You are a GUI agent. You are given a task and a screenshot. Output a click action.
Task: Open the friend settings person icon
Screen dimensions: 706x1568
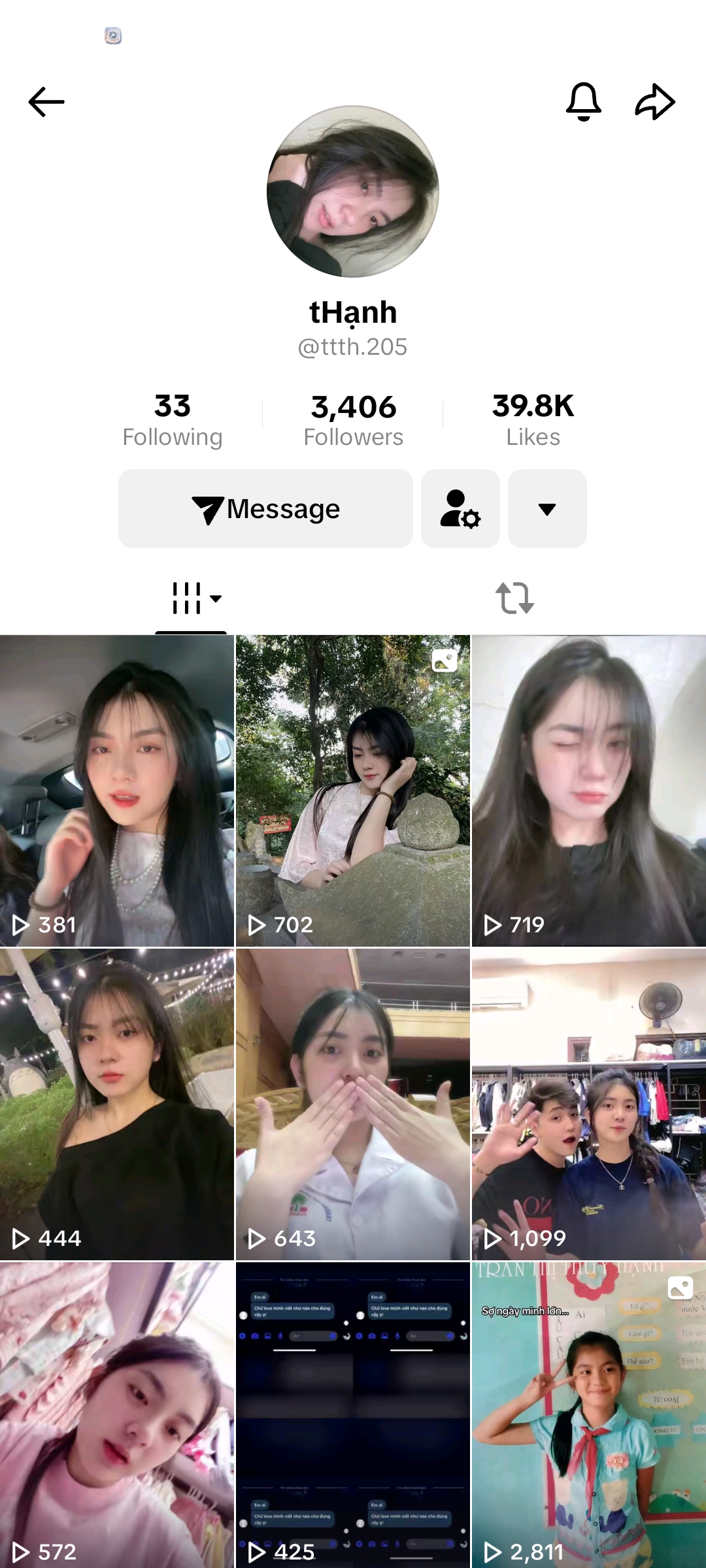(x=460, y=509)
